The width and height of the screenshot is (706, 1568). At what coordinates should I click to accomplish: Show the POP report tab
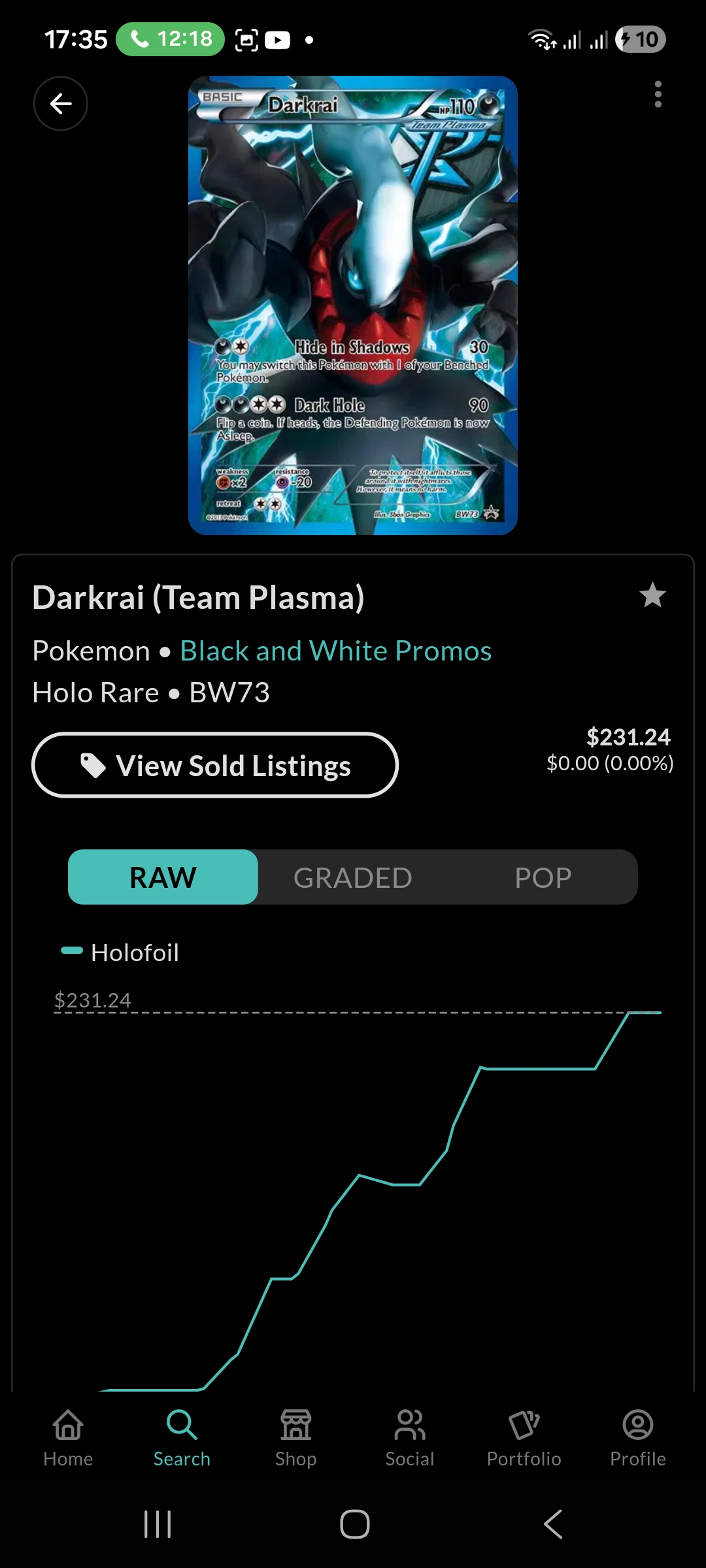pyautogui.click(x=543, y=877)
